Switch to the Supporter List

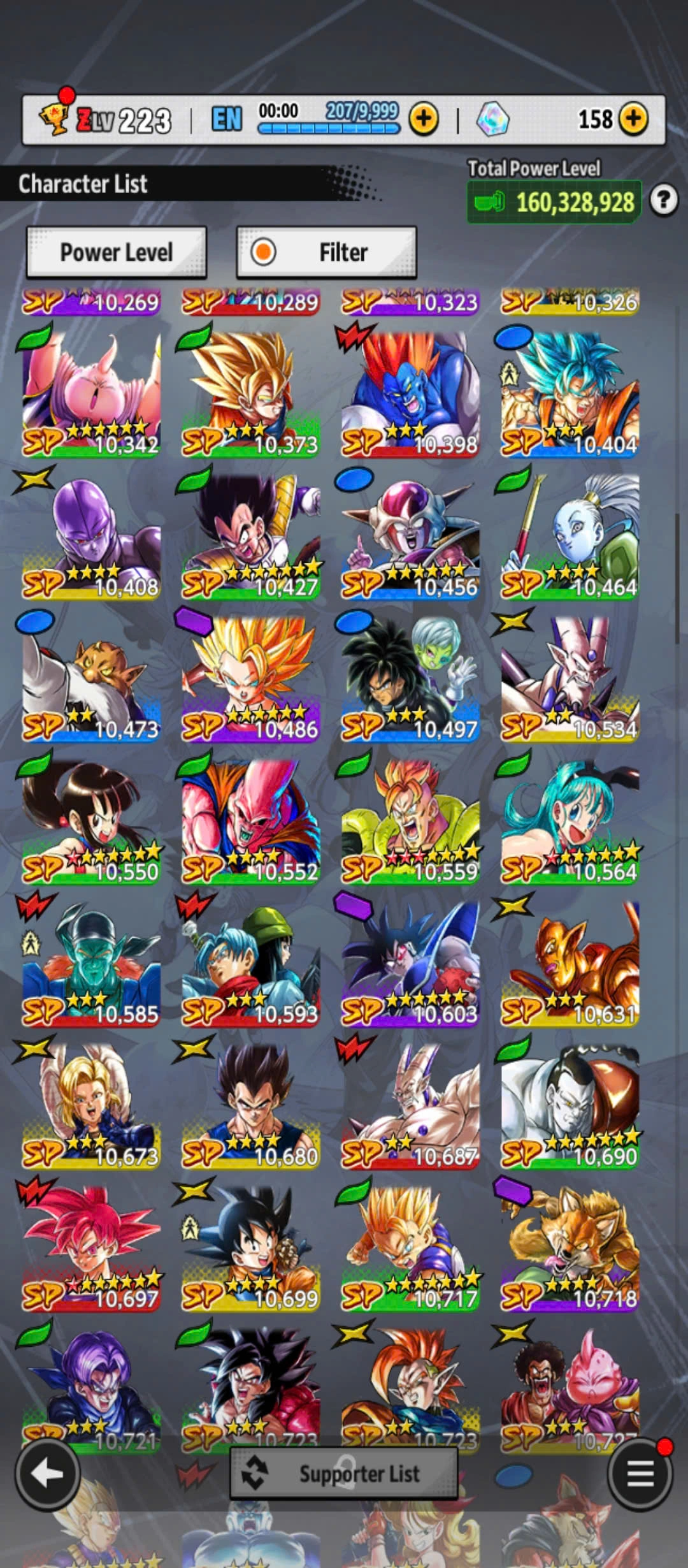click(343, 1473)
